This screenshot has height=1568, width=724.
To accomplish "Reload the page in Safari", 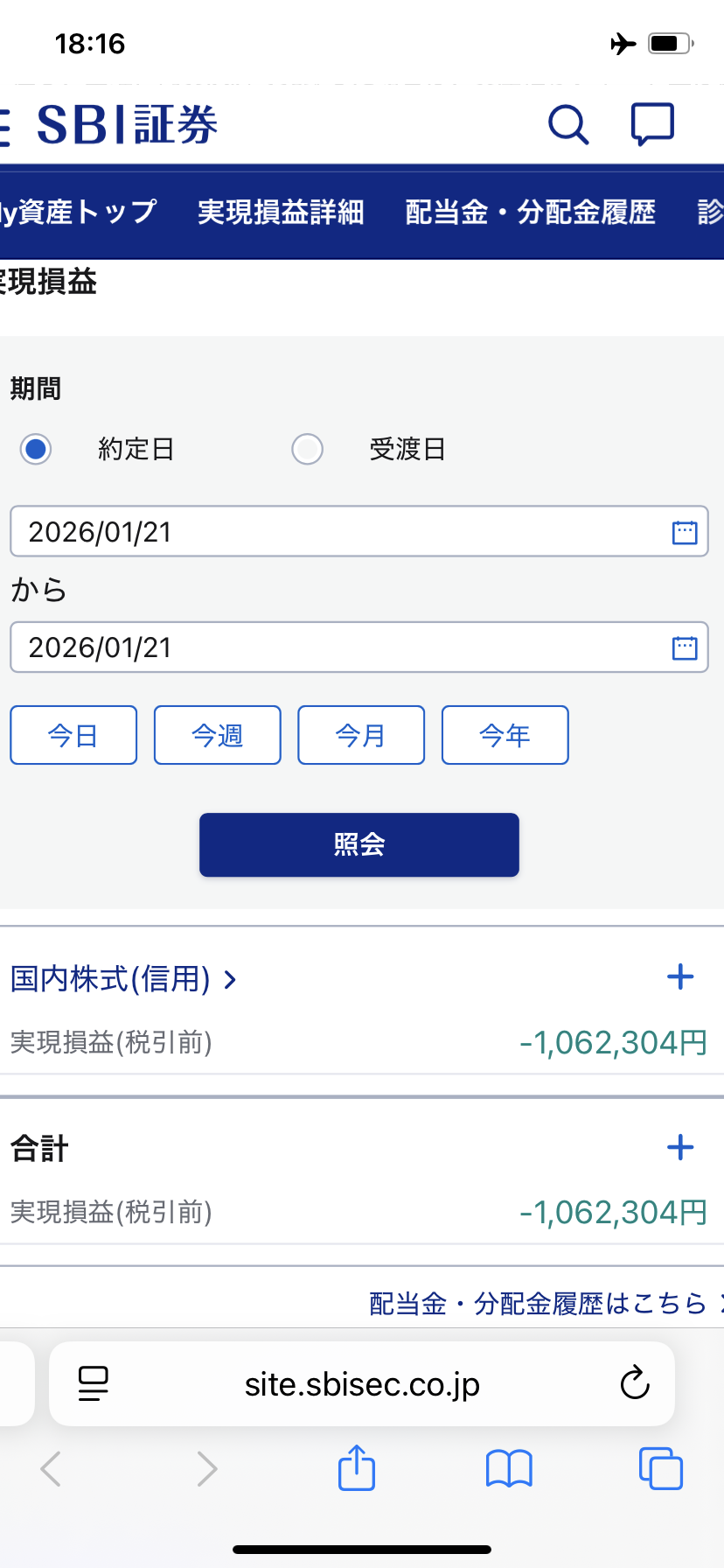I will [635, 1384].
